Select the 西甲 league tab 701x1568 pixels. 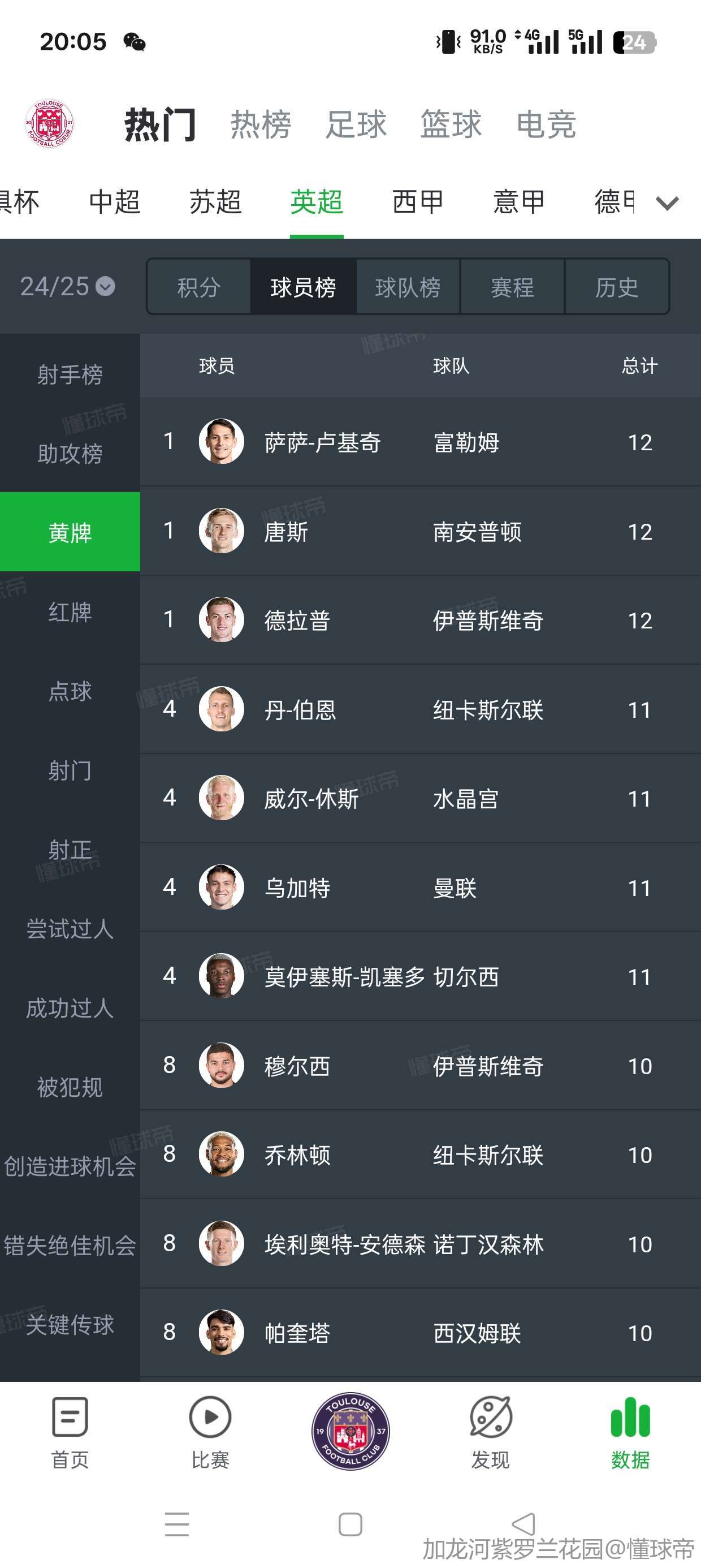417,201
